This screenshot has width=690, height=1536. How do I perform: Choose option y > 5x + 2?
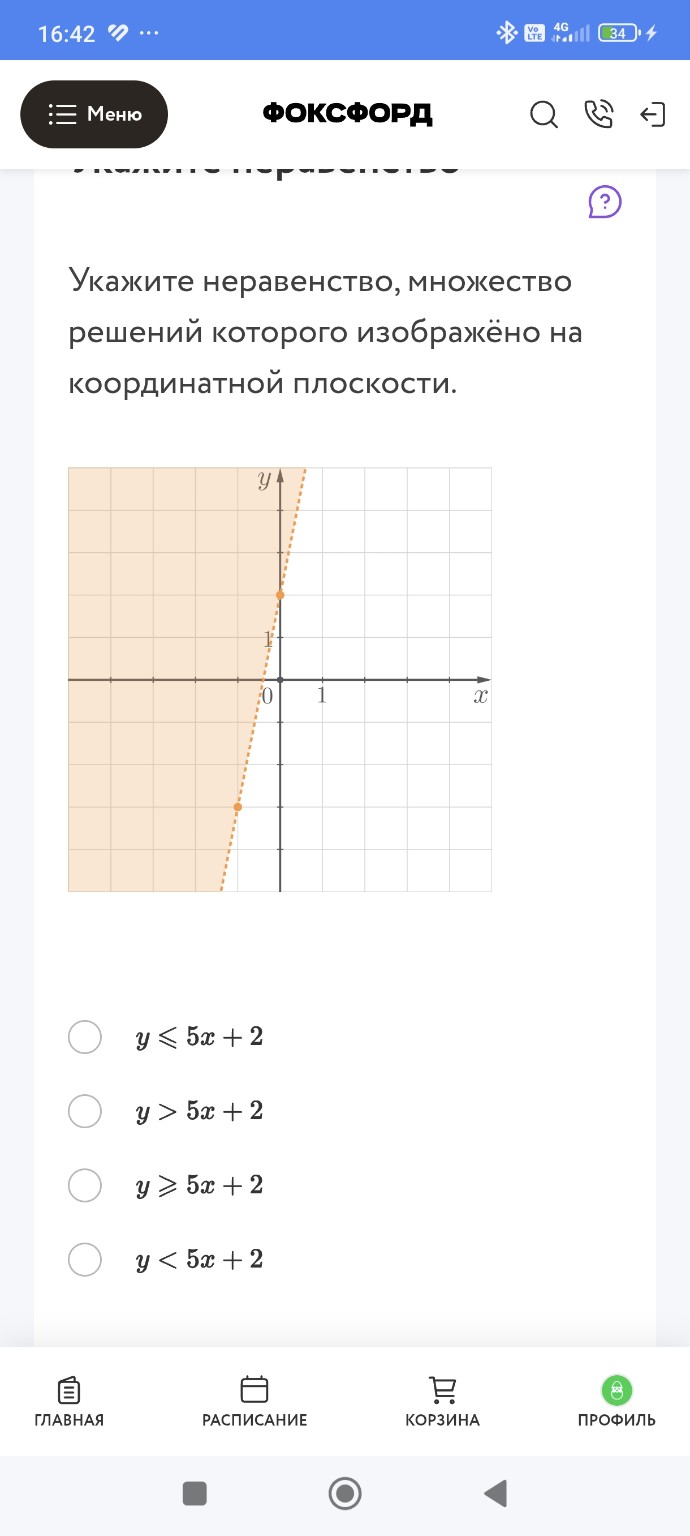coord(85,1111)
